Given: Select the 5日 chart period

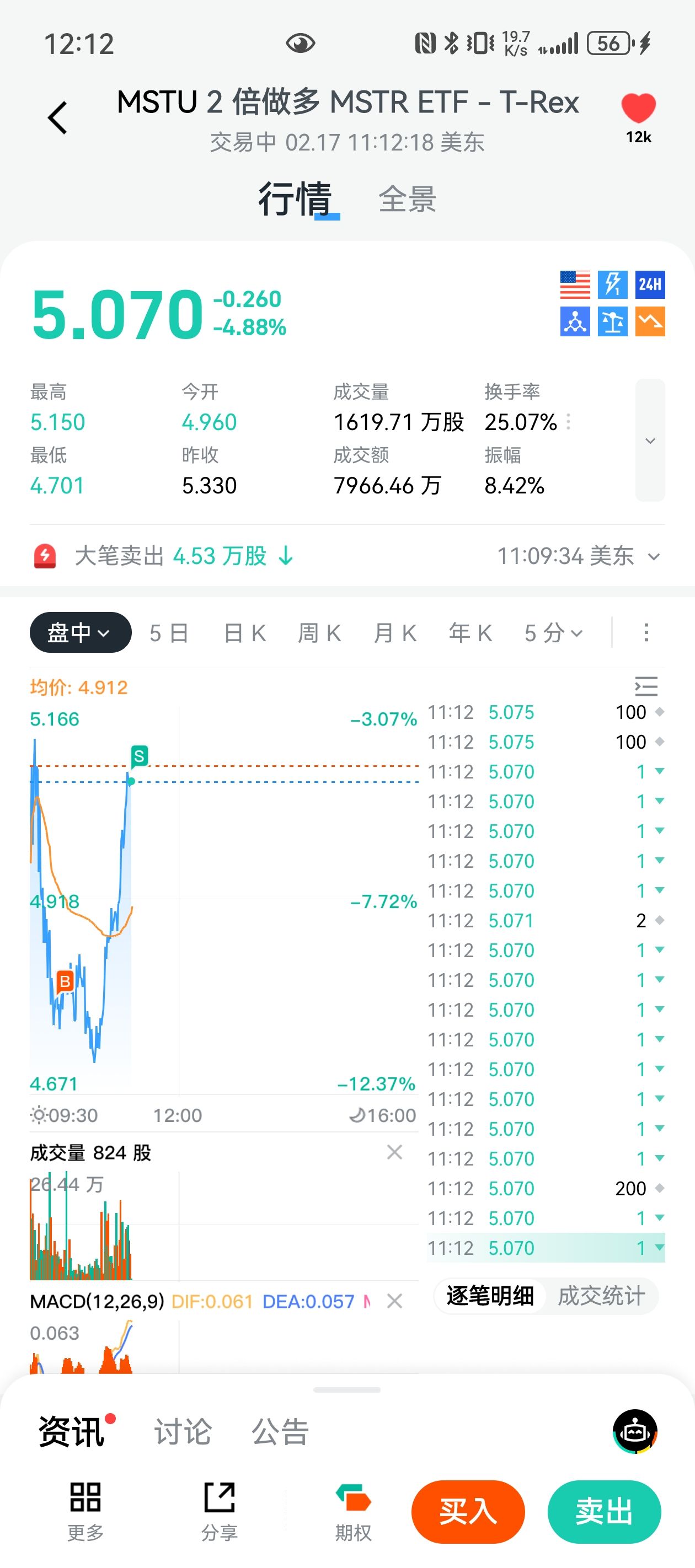Looking at the screenshot, I should tap(169, 633).
